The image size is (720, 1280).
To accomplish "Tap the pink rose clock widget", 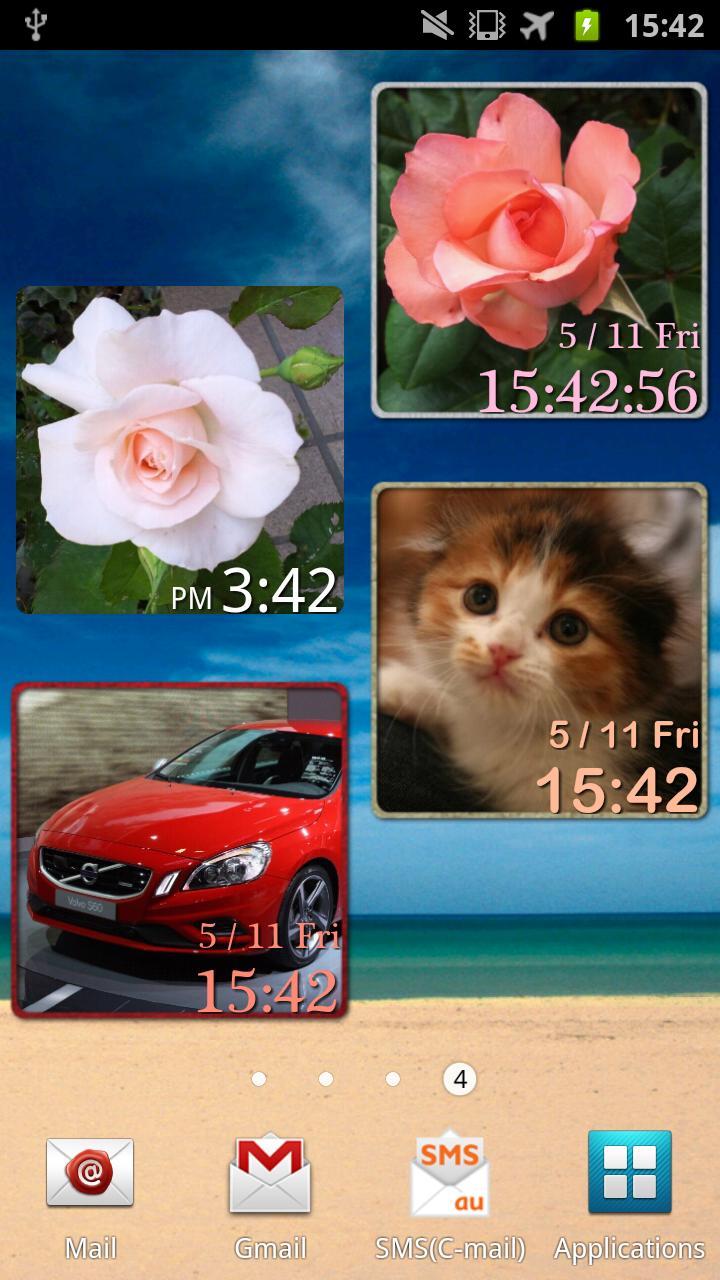I will (x=540, y=250).
